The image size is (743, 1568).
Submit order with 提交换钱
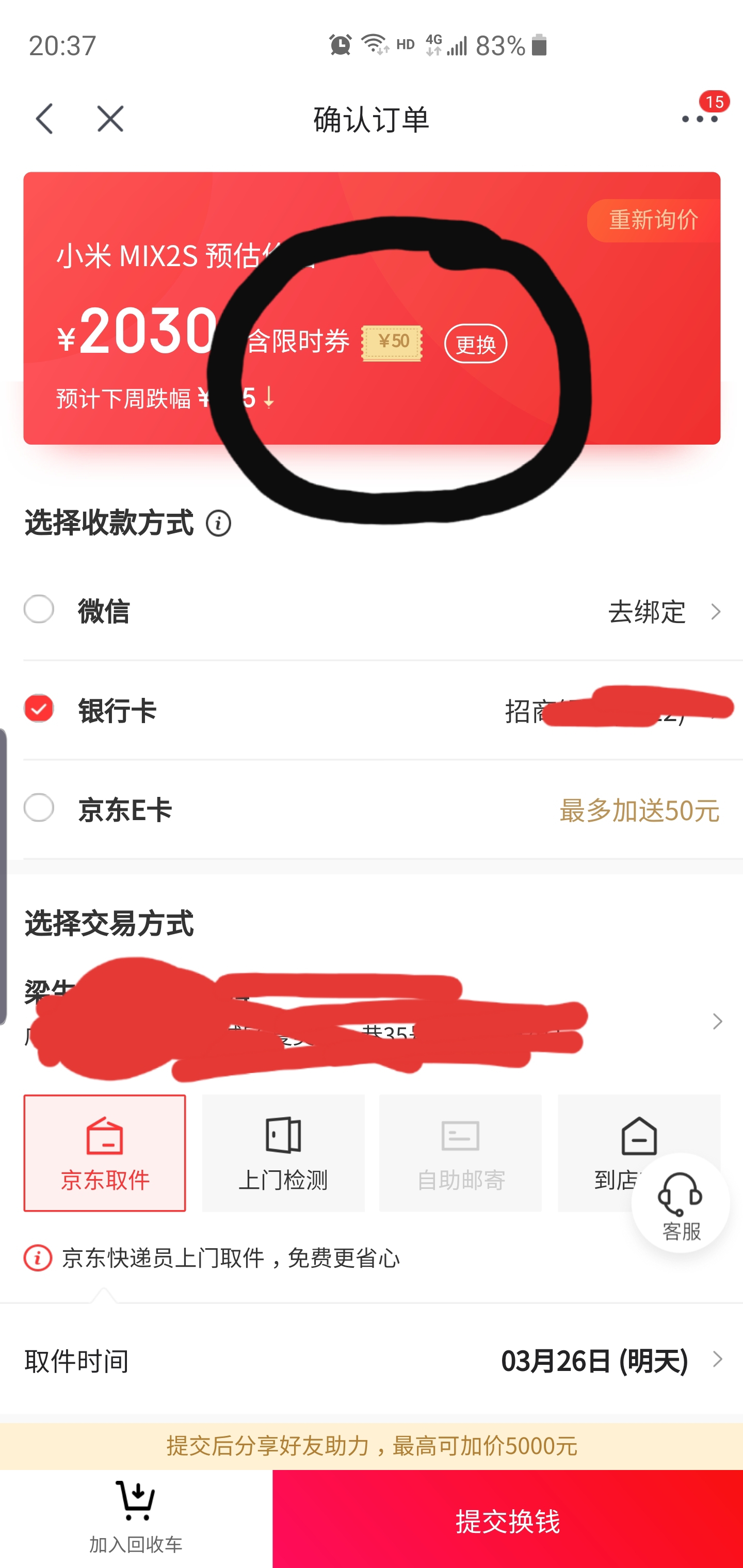[507, 1521]
